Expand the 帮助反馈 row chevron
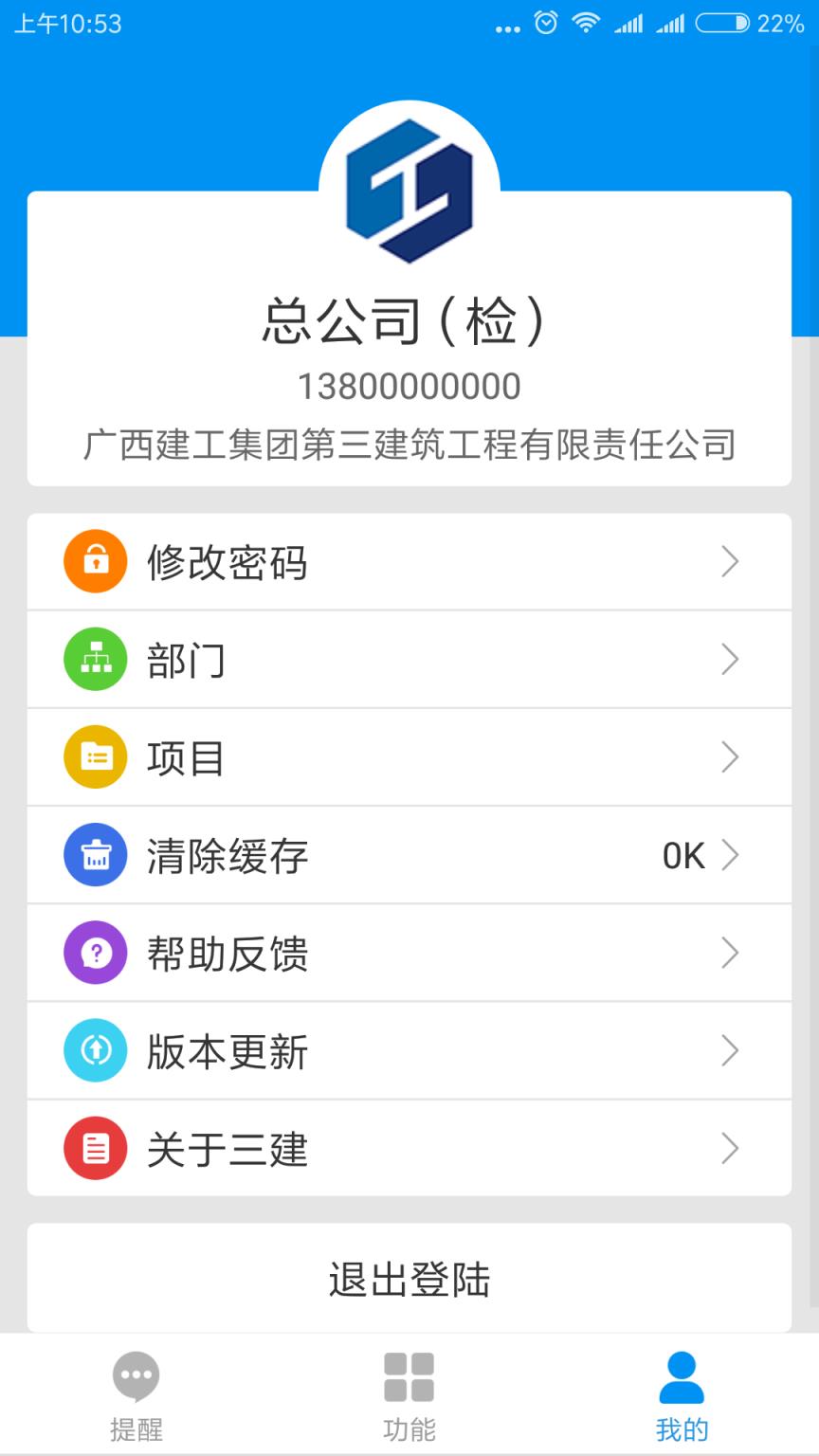Image resolution: width=819 pixels, height=1456 pixels. tap(730, 953)
